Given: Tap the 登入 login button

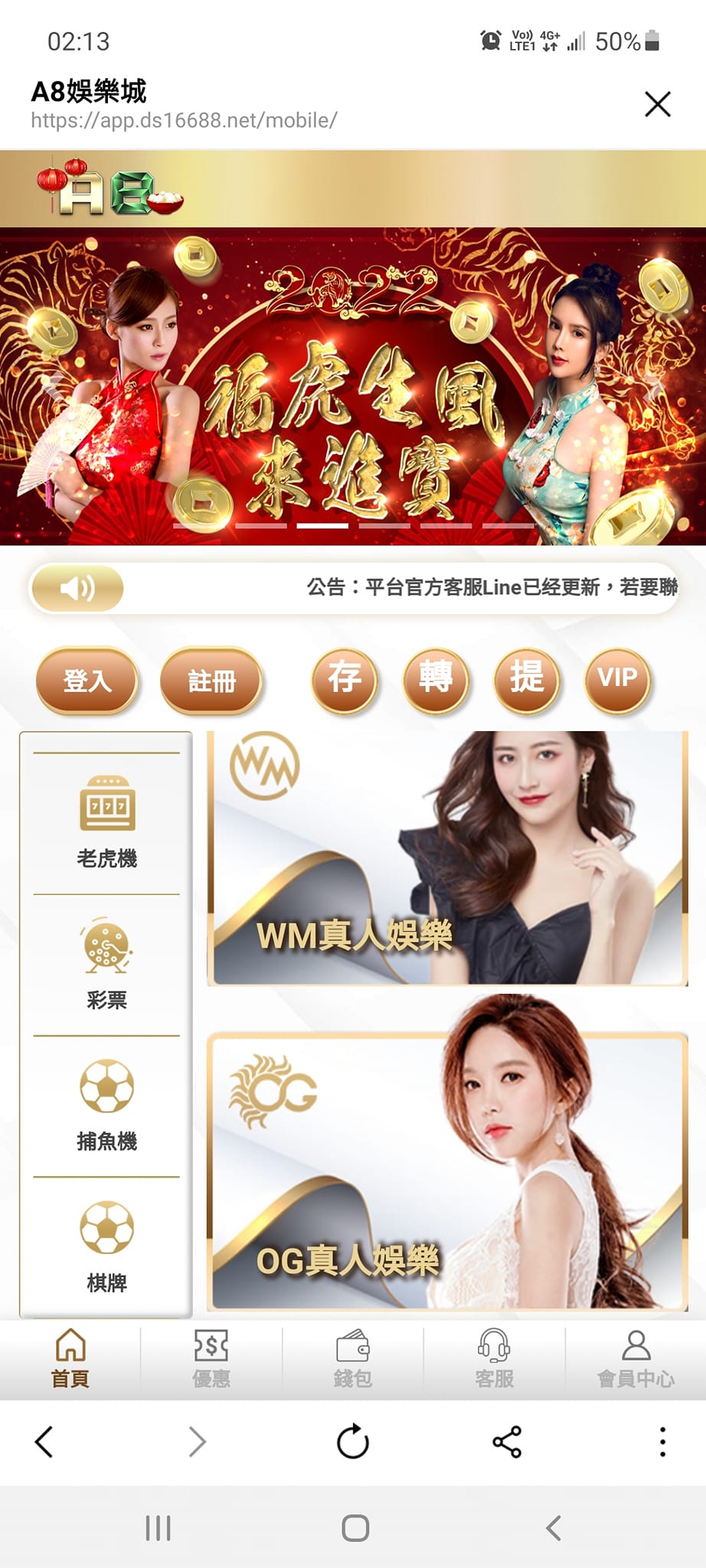Looking at the screenshot, I should (87, 680).
